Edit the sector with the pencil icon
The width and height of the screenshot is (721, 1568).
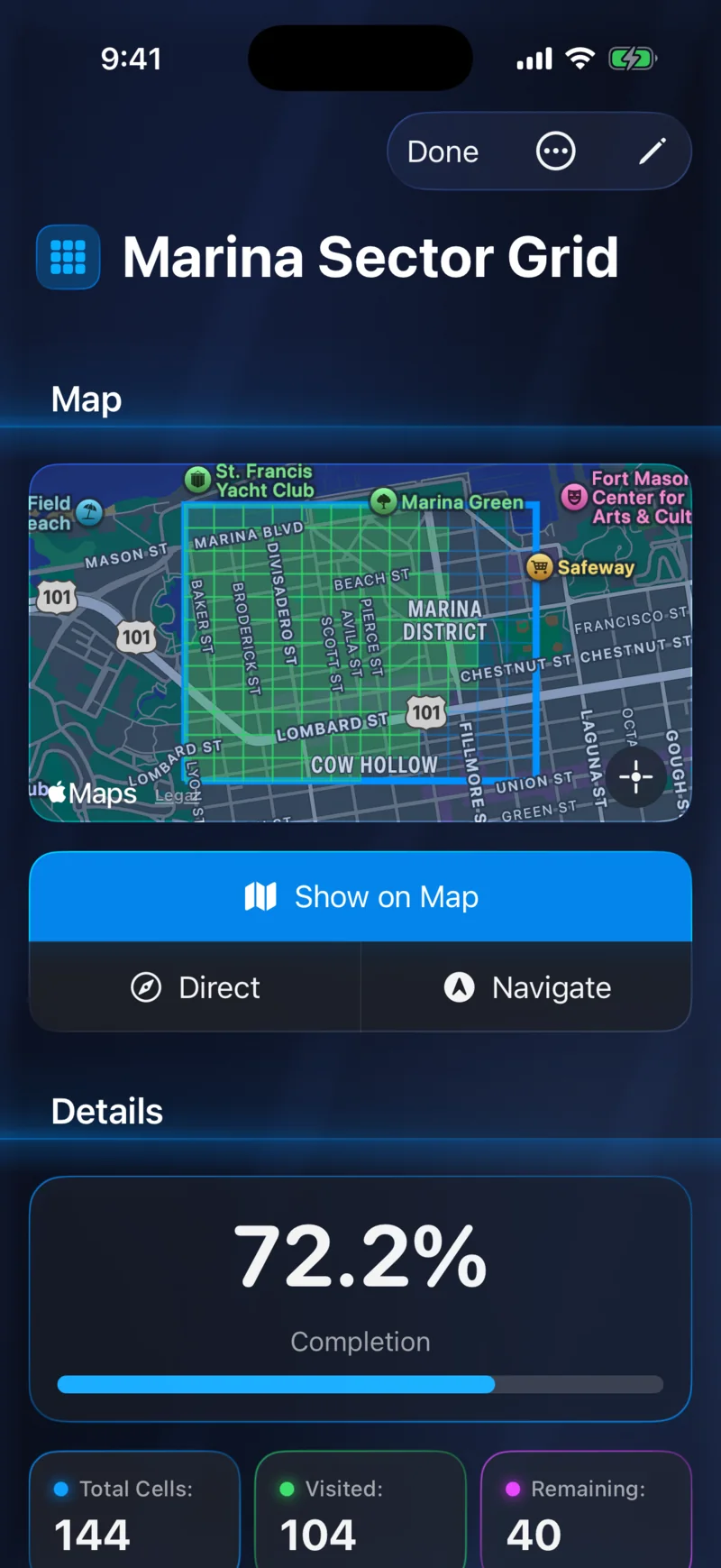coord(653,151)
